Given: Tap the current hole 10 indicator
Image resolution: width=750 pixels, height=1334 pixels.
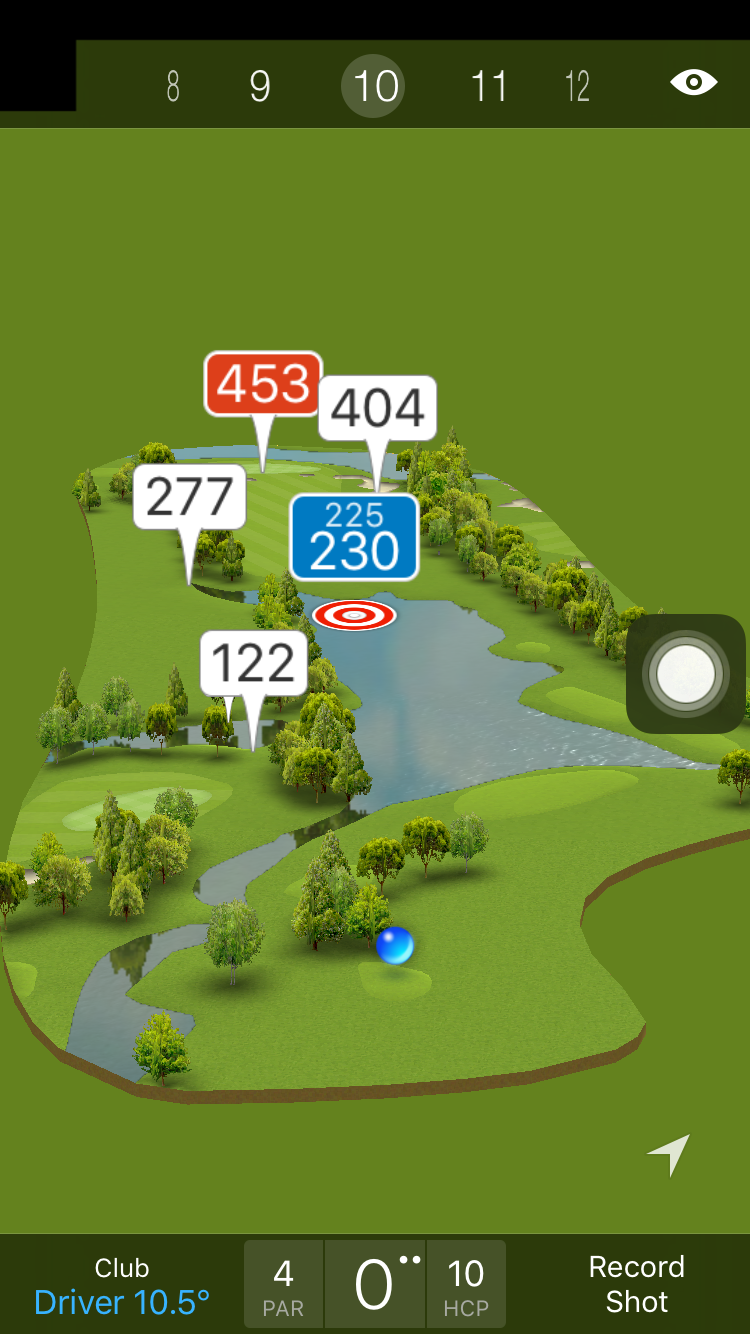Looking at the screenshot, I should click(374, 87).
